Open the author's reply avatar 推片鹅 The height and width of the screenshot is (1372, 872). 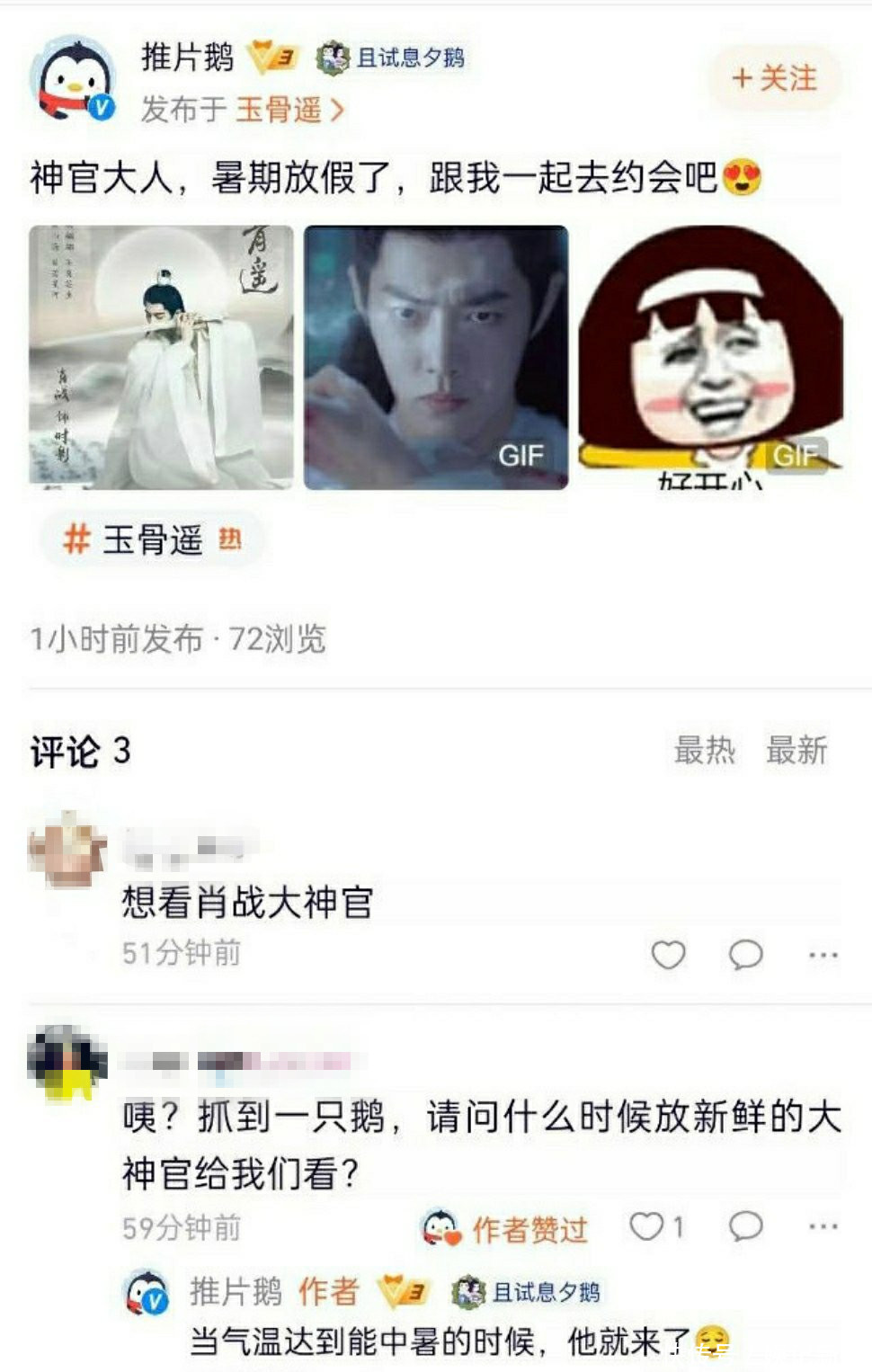click(x=146, y=1295)
